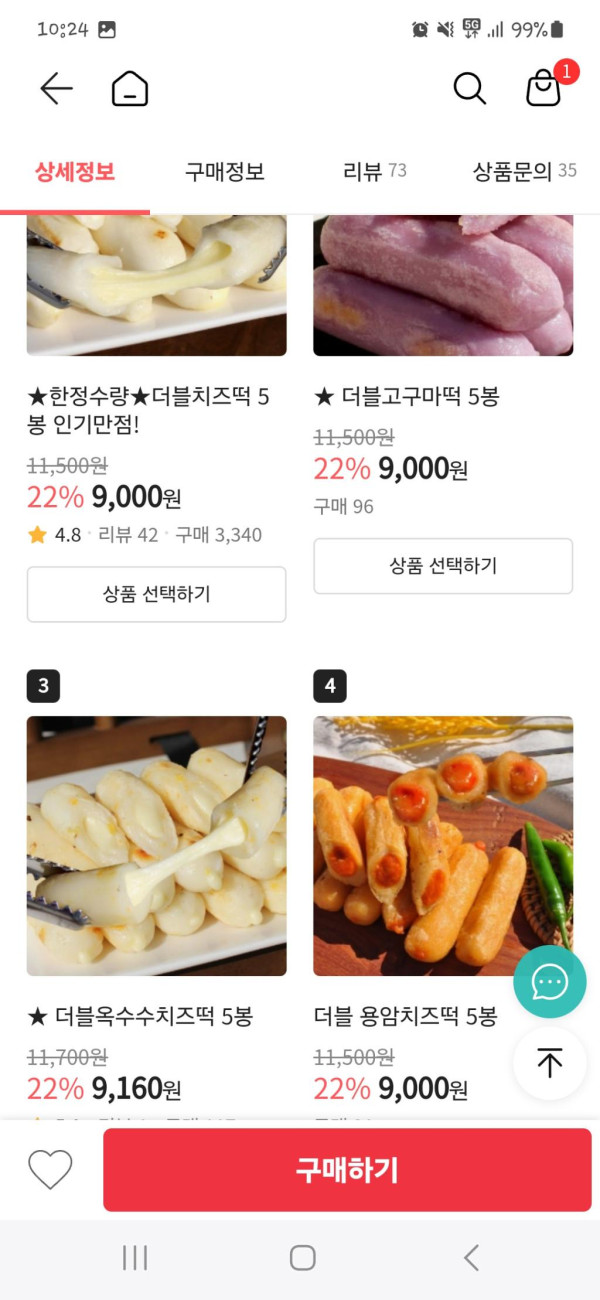Open the shopping bag cart

point(544,88)
